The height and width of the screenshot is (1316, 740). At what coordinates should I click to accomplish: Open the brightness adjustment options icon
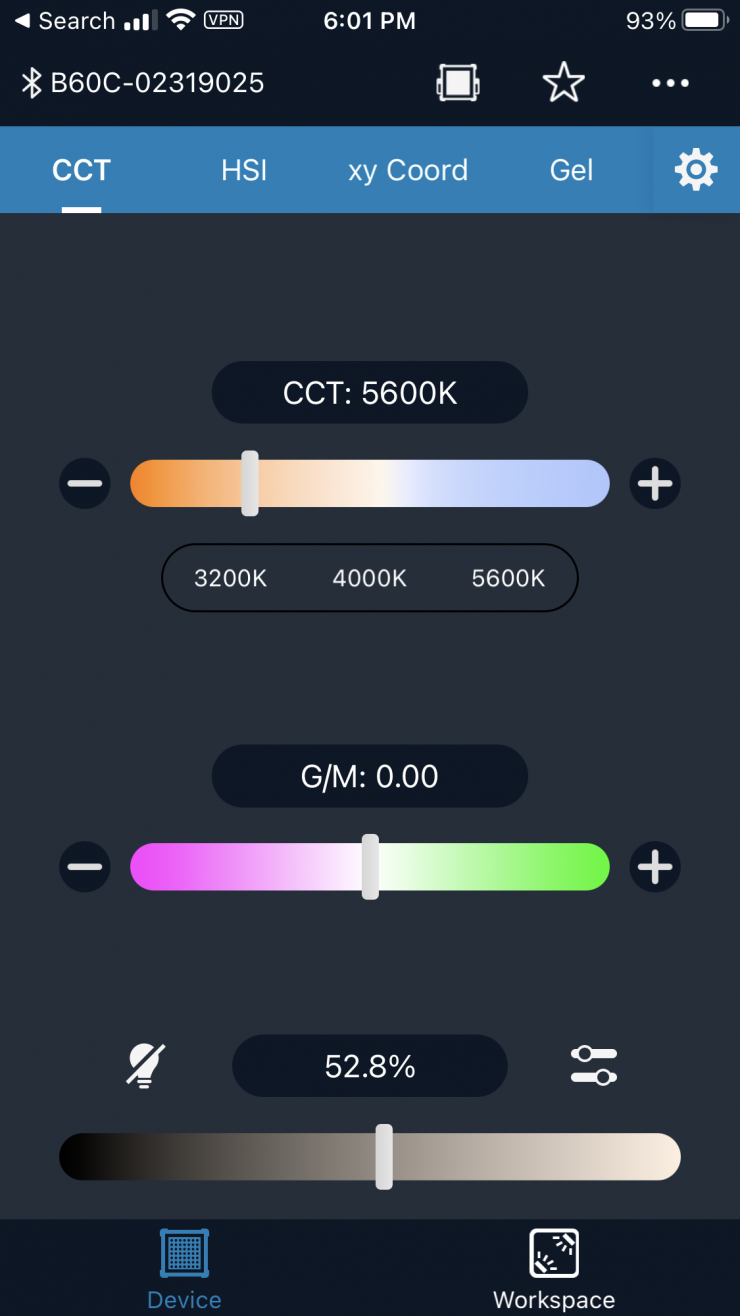(x=594, y=1066)
